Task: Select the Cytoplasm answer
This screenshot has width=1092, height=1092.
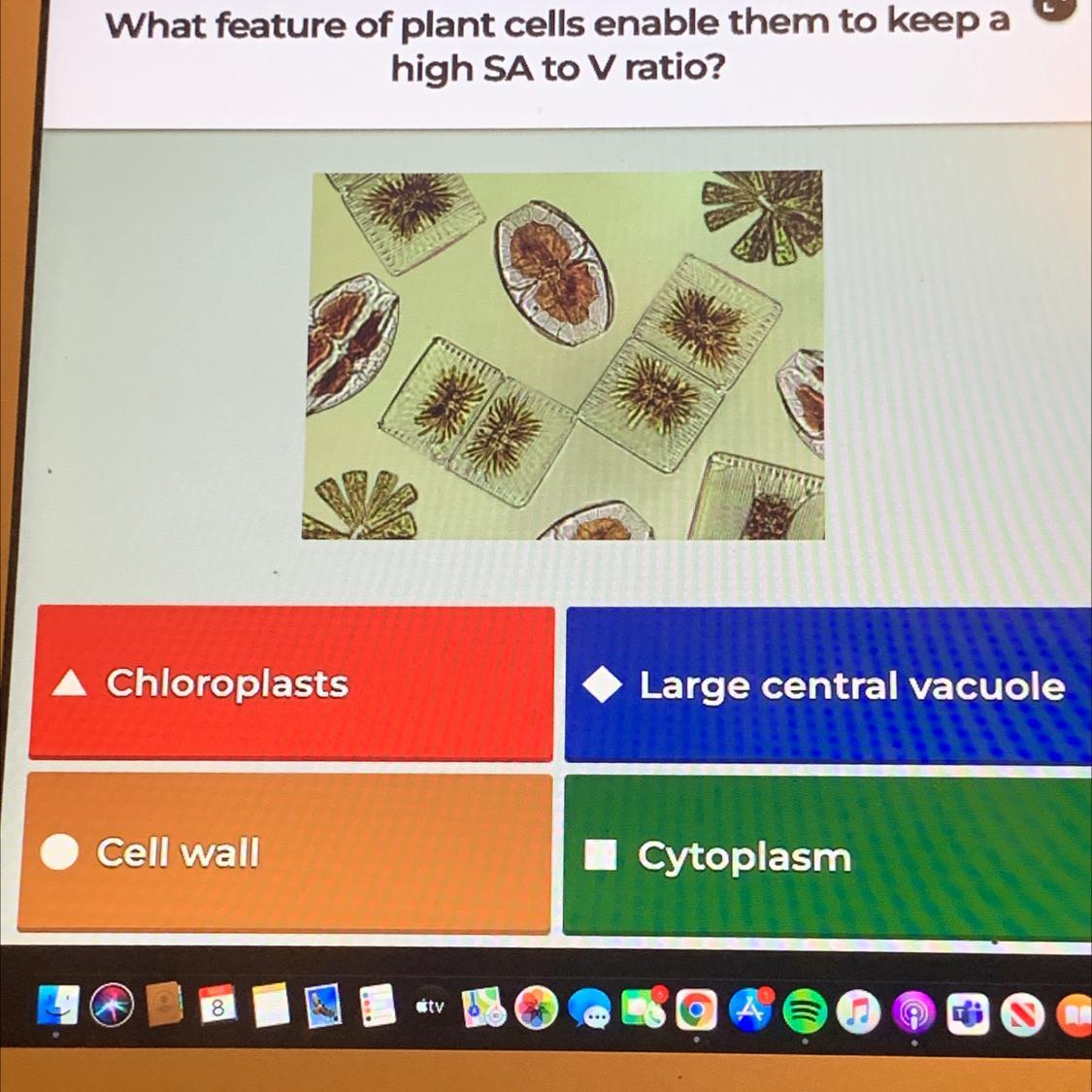Action: point(827,856)
